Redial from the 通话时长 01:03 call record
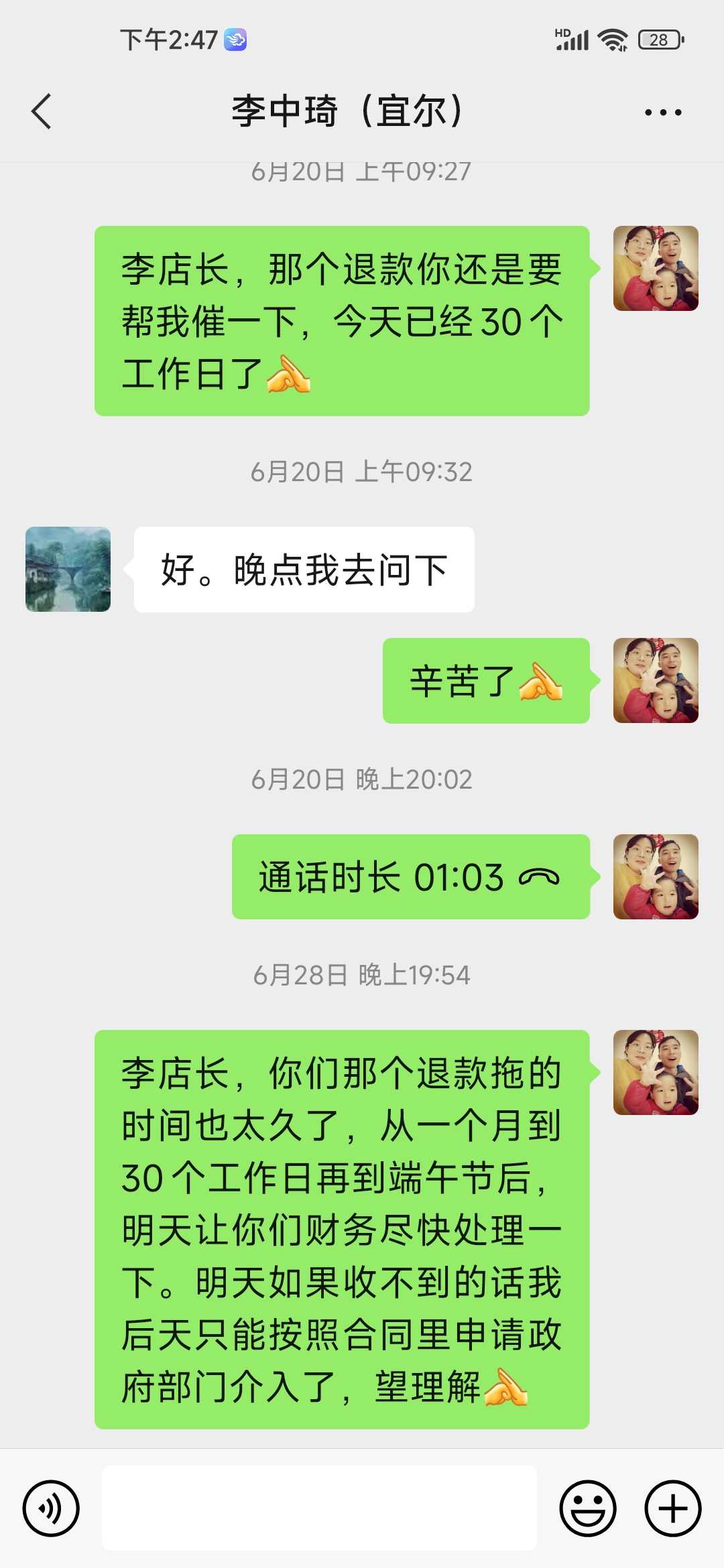This screenshot has width=724, height=1568. click(410, 877)
